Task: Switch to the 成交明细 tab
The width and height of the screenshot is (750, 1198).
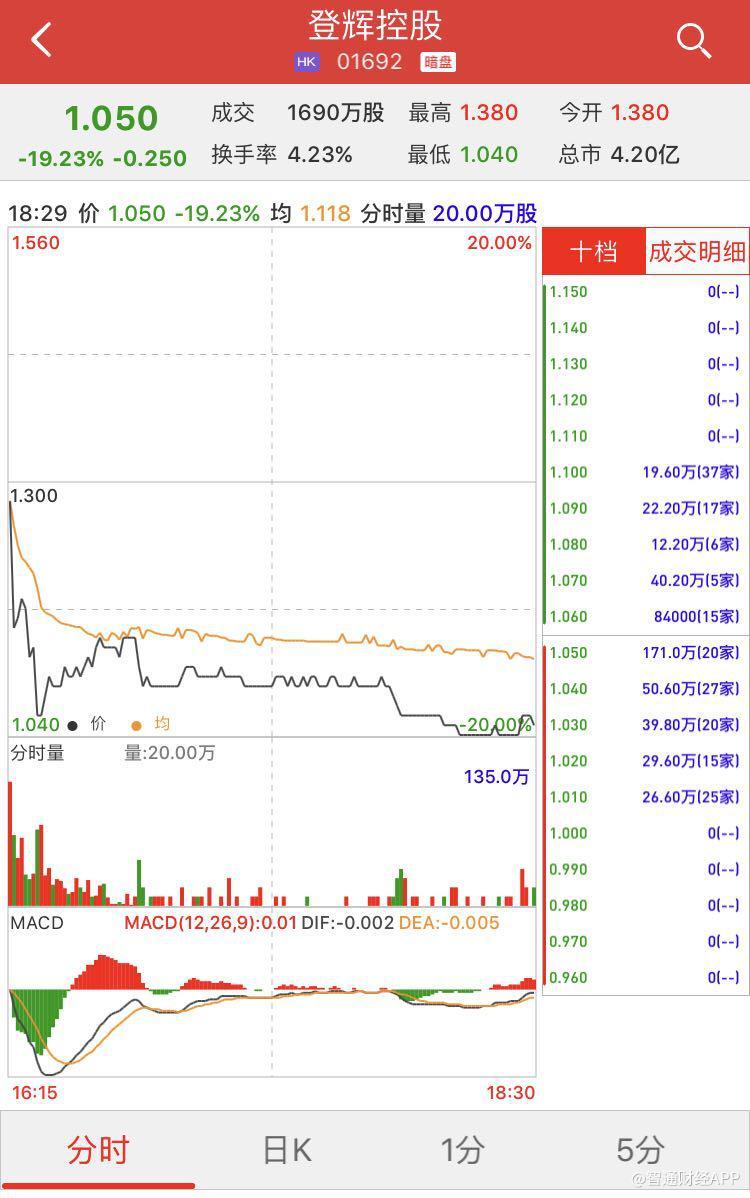Action: (697, 251)
